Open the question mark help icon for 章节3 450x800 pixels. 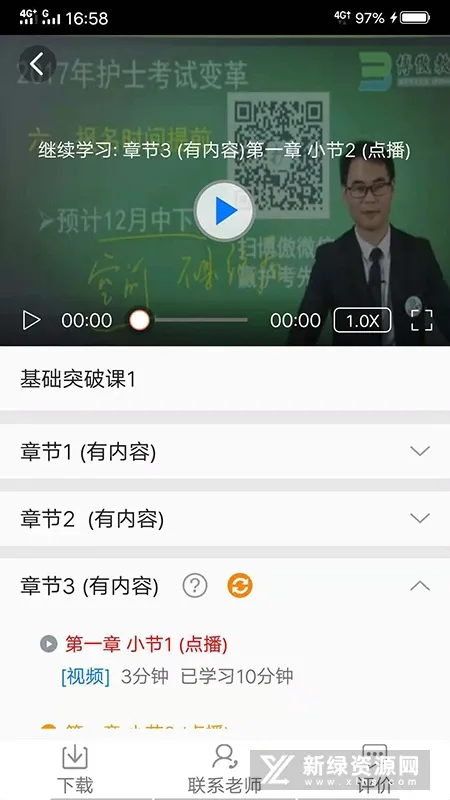pos(195,586)
